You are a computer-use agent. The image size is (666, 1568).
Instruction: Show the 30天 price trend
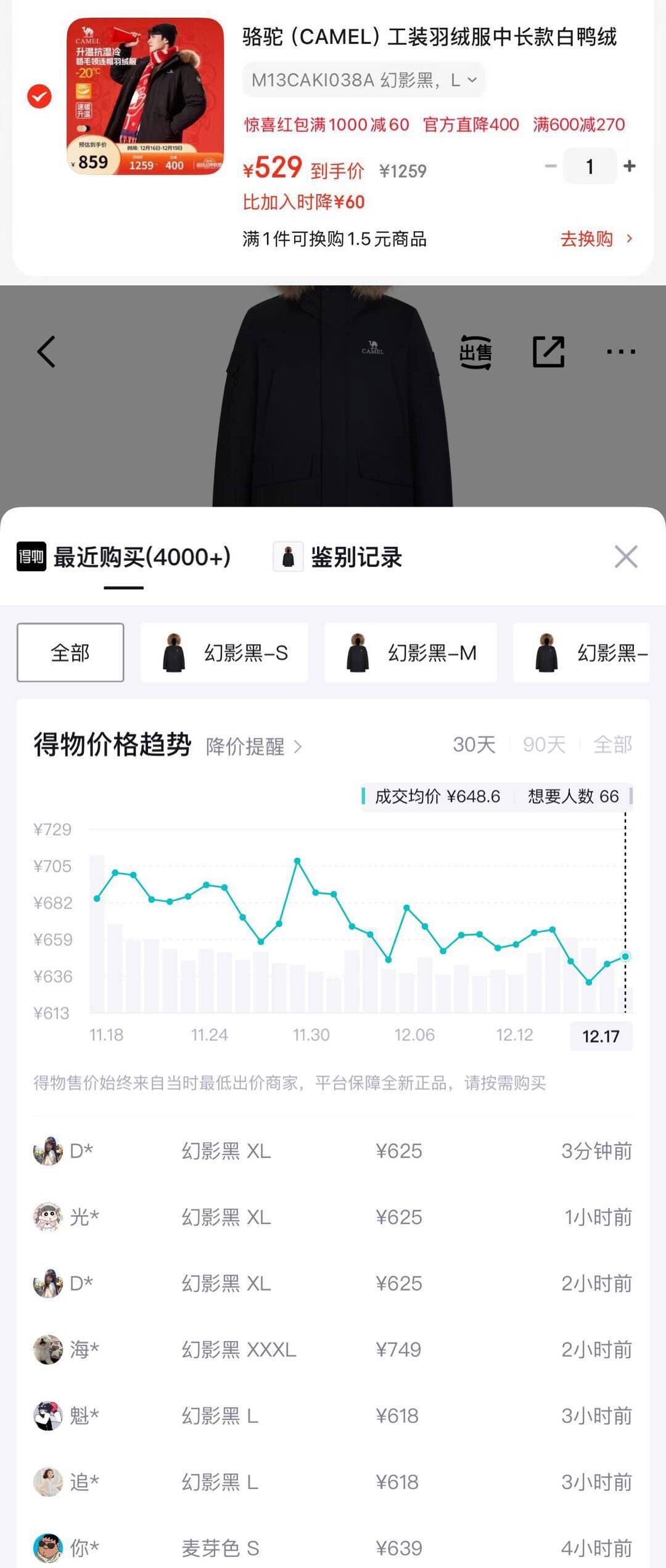click(x=474, y=745)
